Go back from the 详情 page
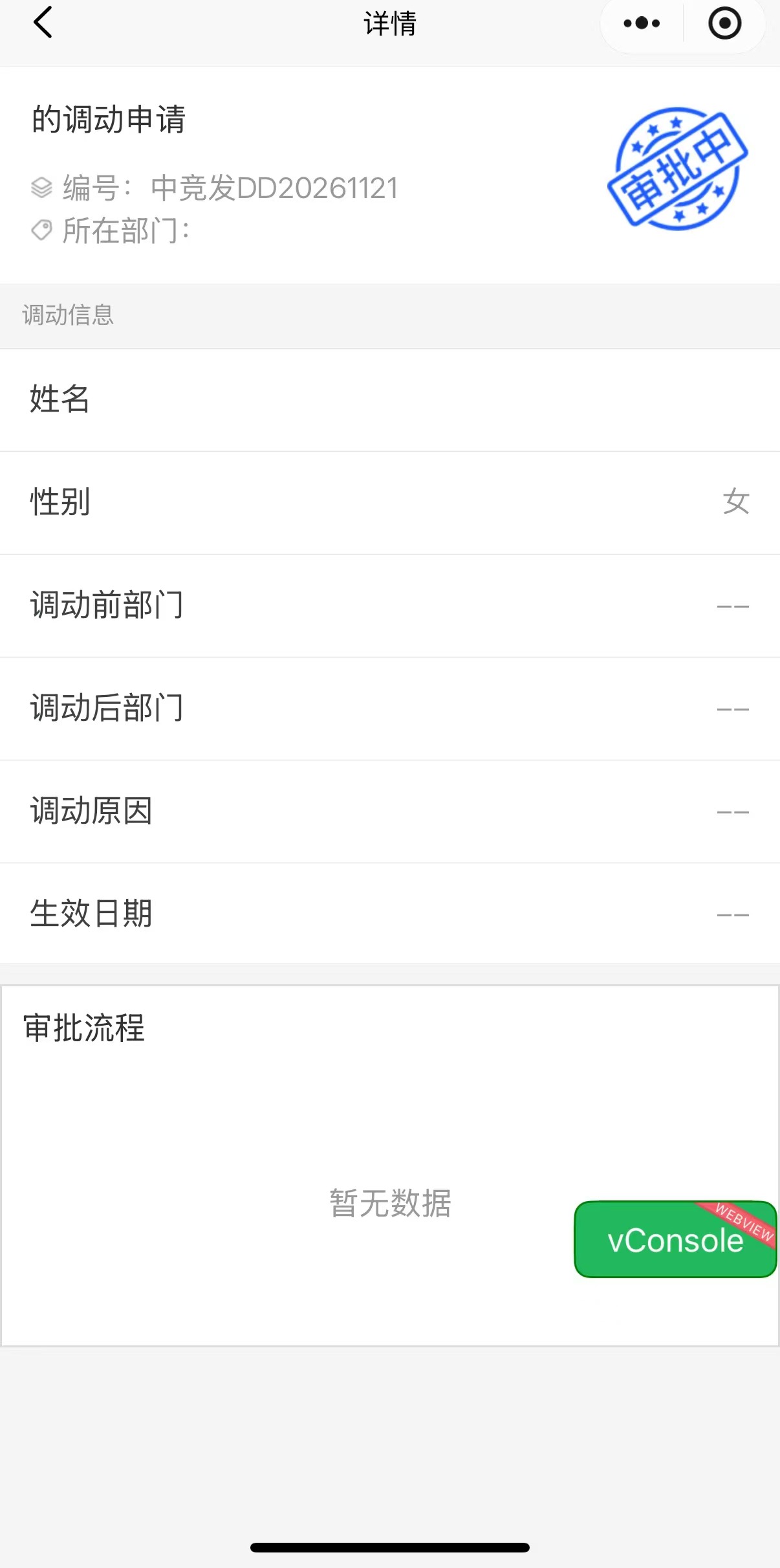This screenshot has height=1568, width=780. pyautogui.click(x=43, y=23)
